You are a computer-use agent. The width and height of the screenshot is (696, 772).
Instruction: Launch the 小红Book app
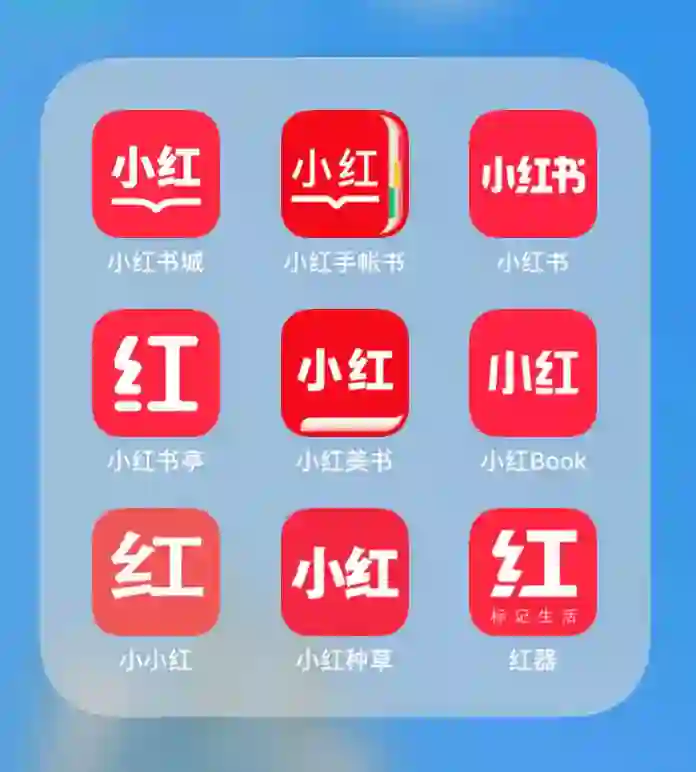point(532,373)
